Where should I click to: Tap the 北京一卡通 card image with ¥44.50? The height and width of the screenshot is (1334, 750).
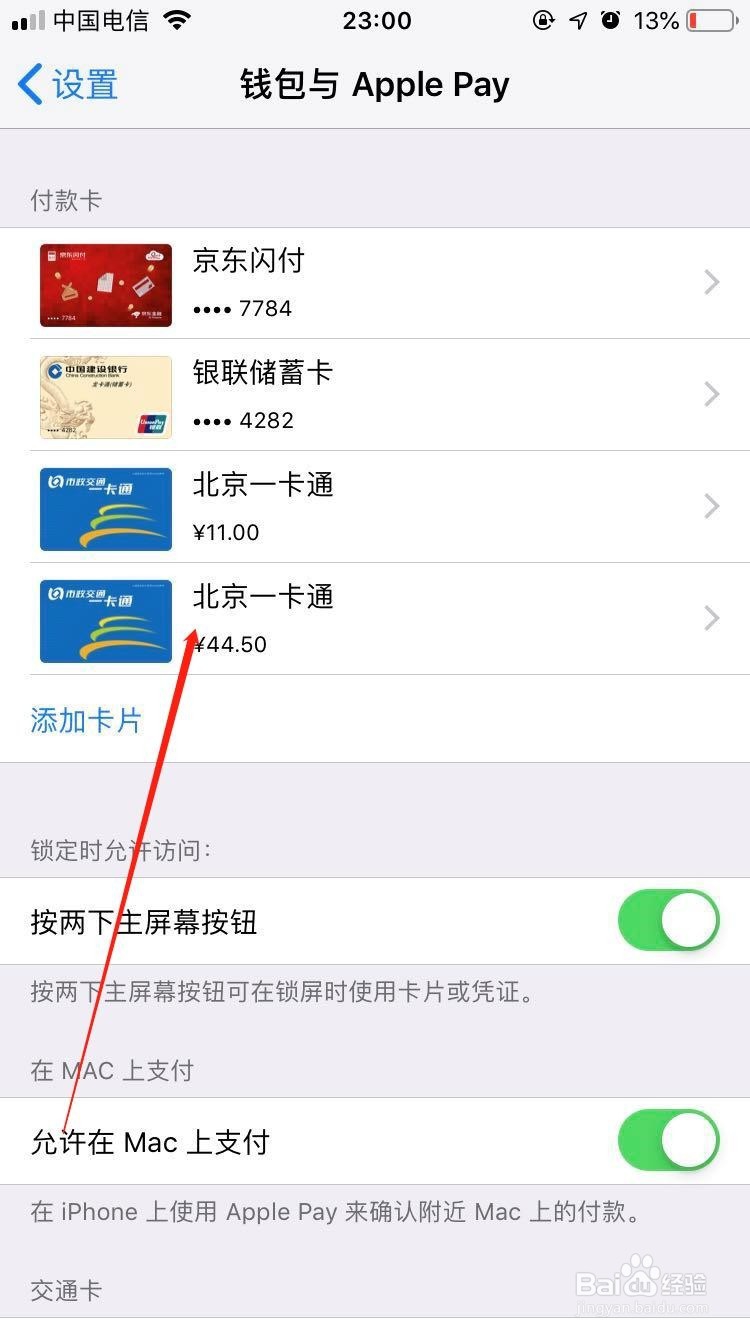(x=105, y=621)
